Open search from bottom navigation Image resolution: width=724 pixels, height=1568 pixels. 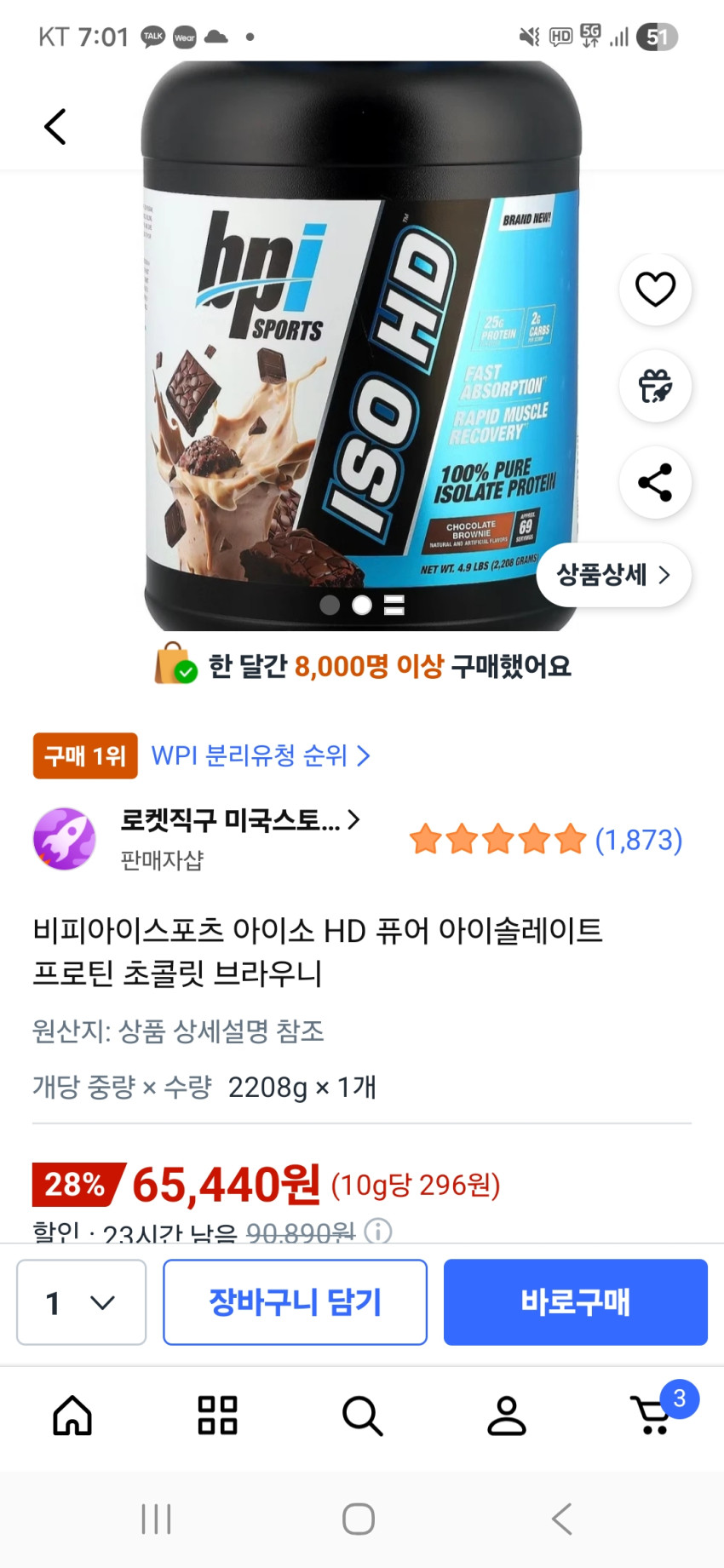click(x=362, y=1416)
